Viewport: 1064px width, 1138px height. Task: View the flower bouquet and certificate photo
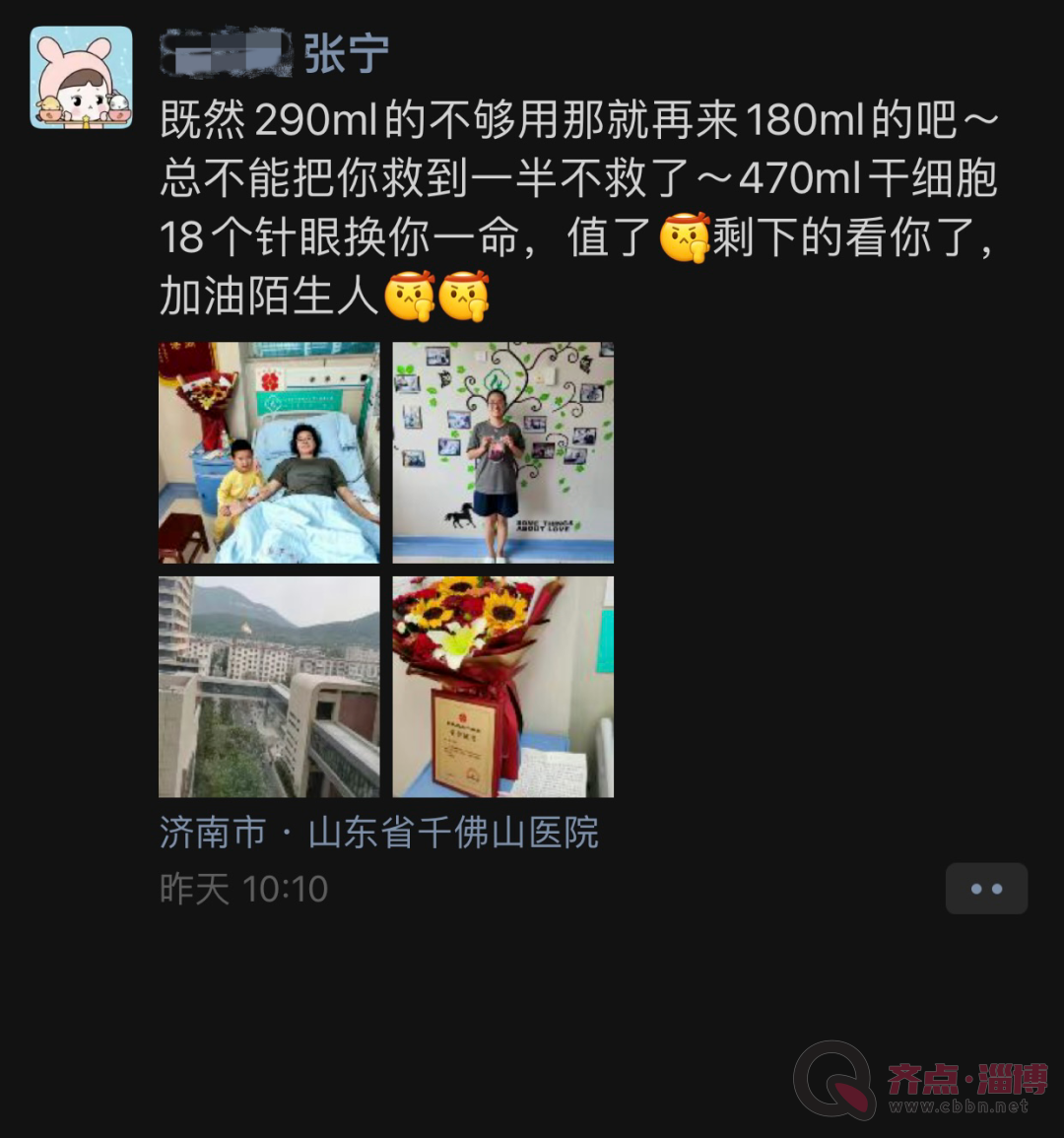pyautogui.click(x=502, y=687)
